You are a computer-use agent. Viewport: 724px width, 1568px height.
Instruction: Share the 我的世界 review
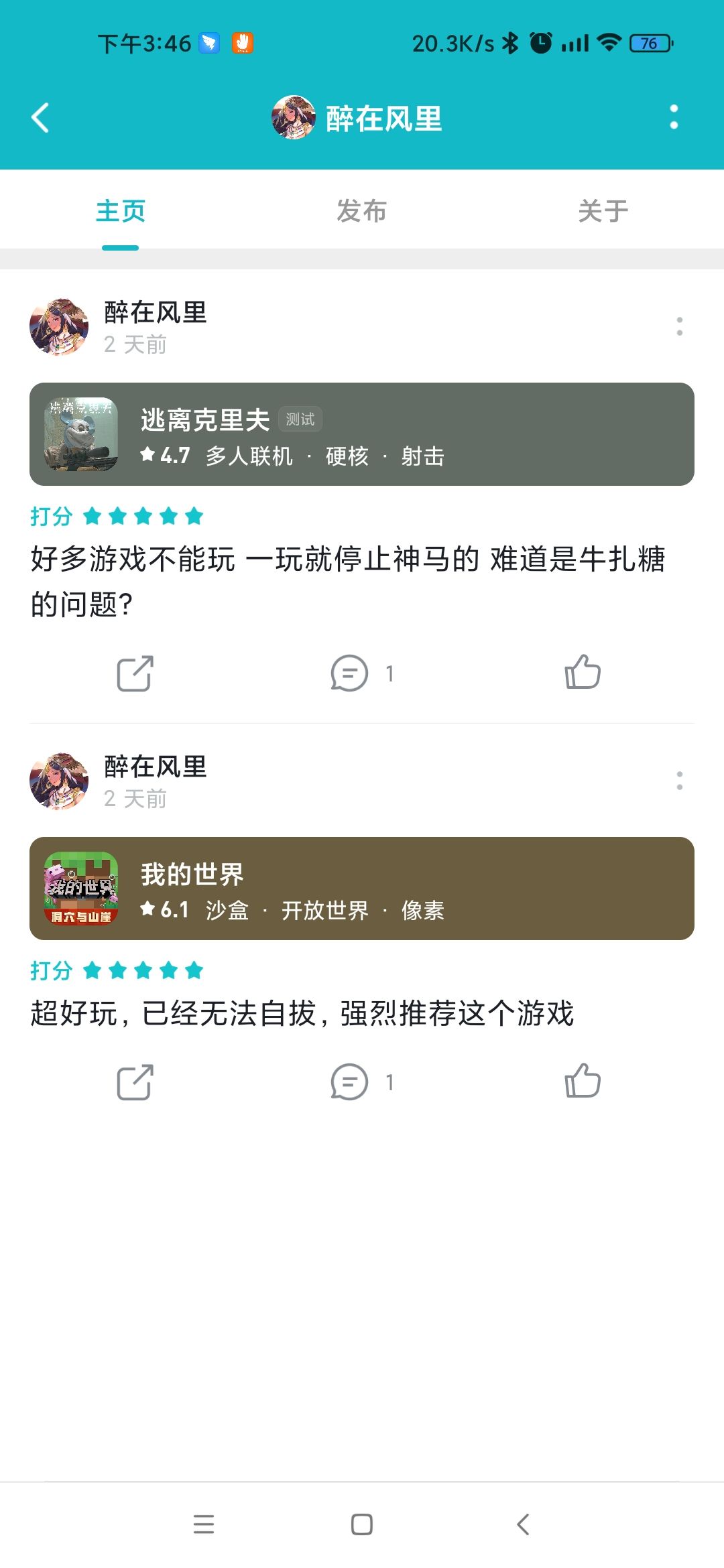[x=134, y=1082]
